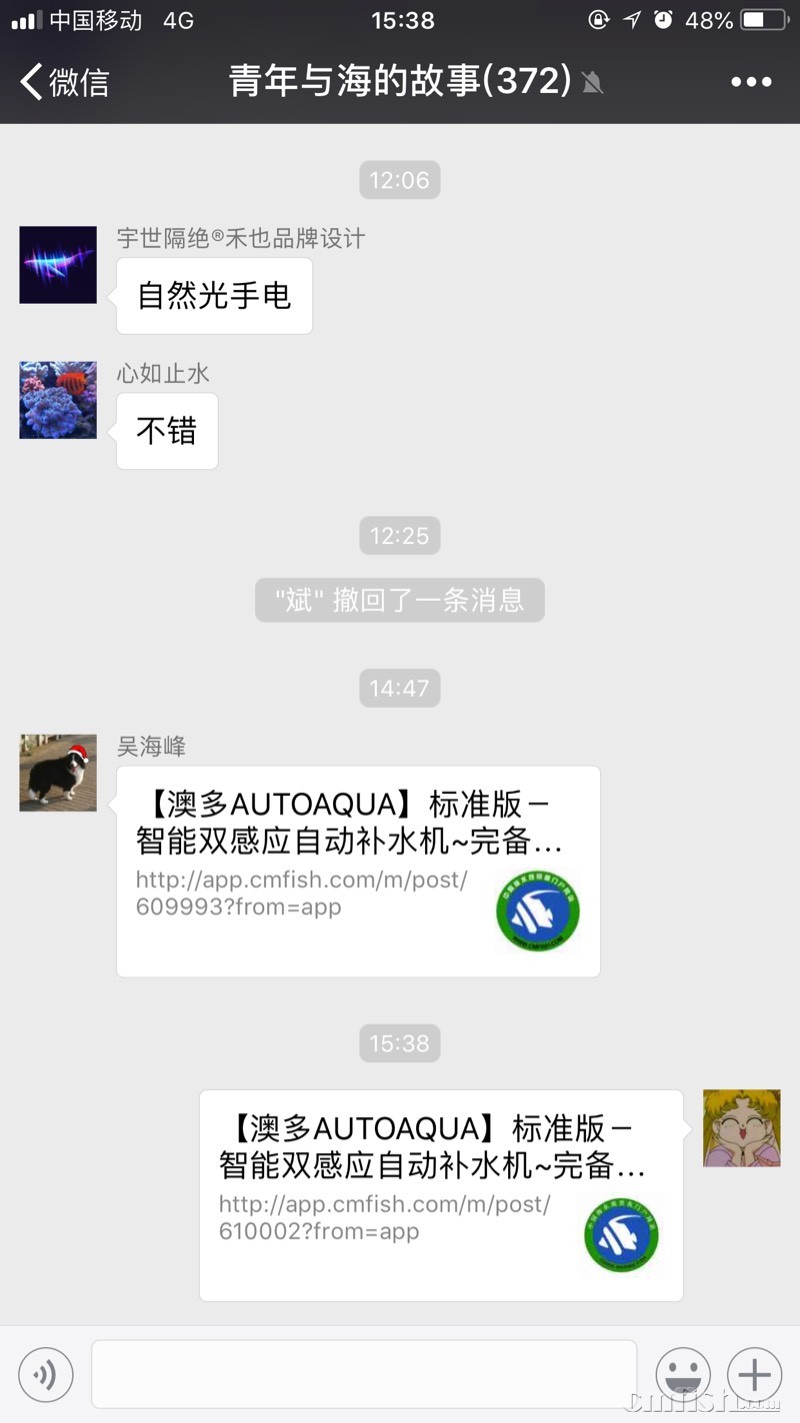Tap the emoji smiley icon next to input field
The width and height of the screenshot is (800, 1423).
(682, 1375)
